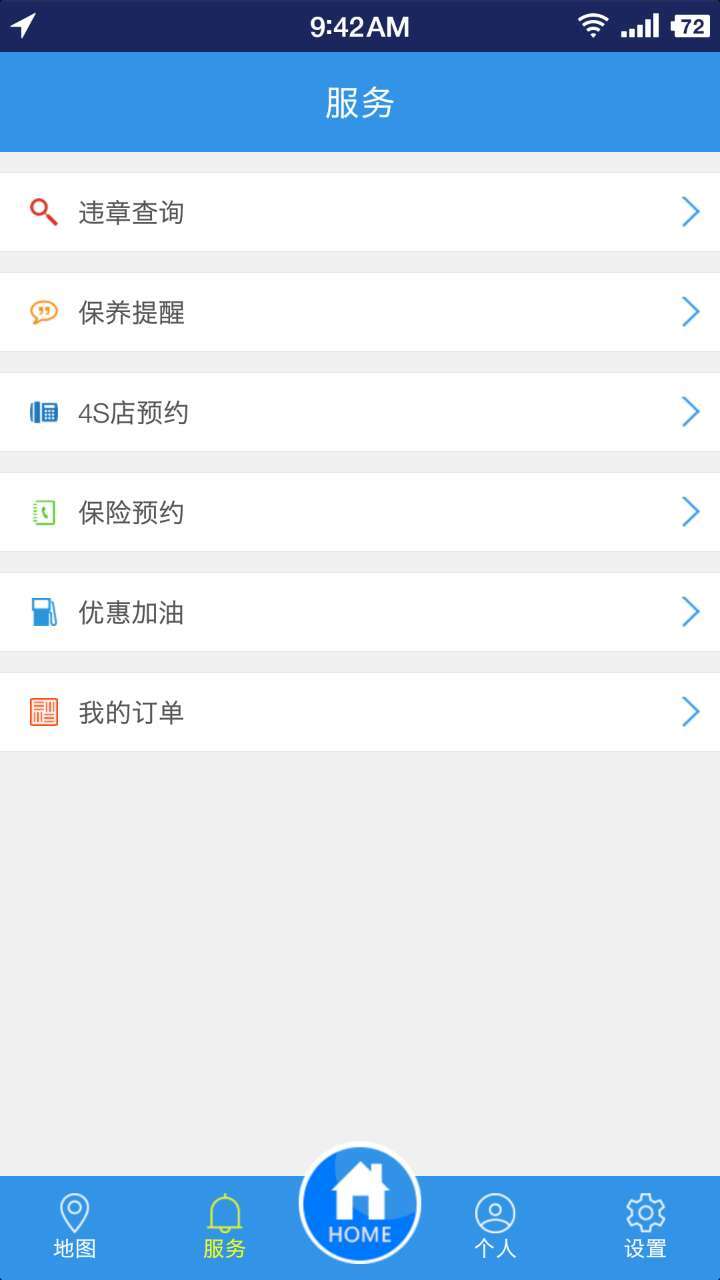Open the 保养提醒 maintenance reminder row
Screen dimensions: 720x1280
point(360,312)
